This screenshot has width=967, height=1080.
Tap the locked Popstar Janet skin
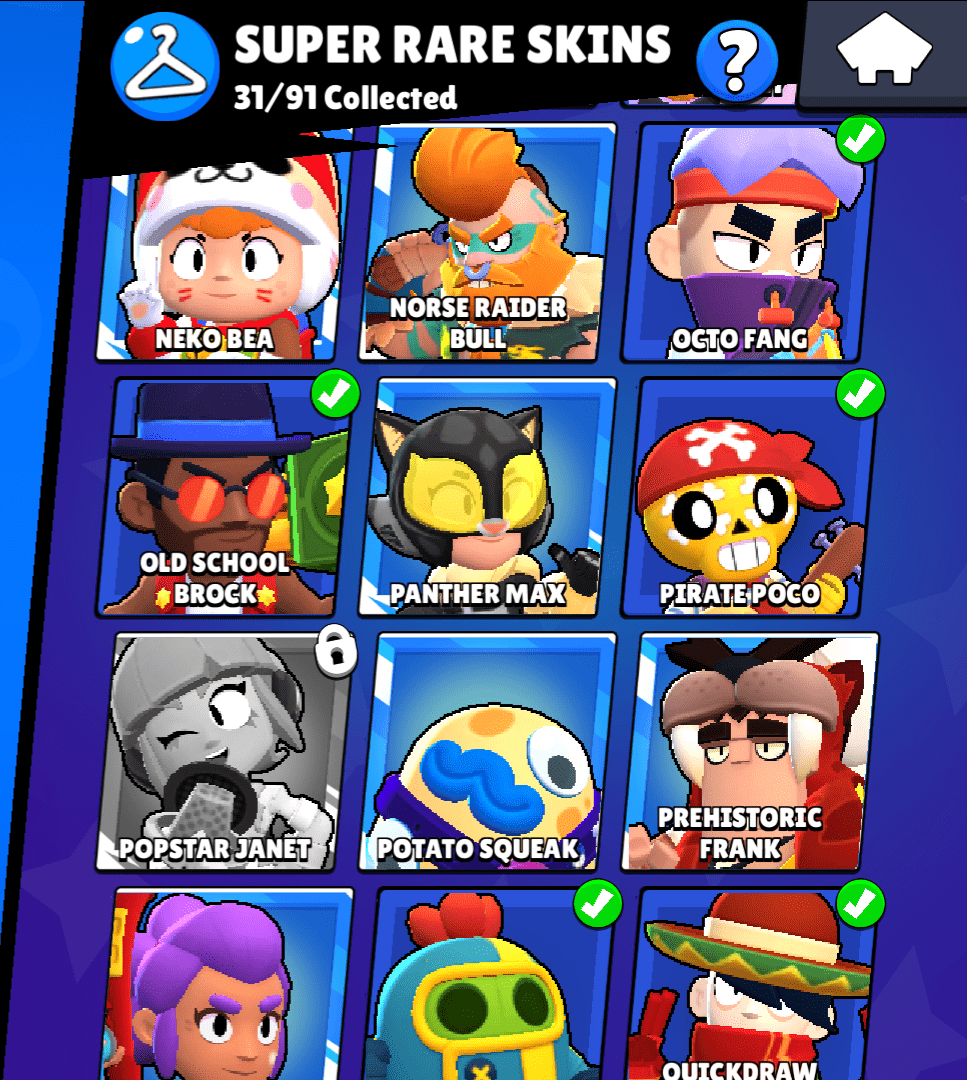click(225, 750)
